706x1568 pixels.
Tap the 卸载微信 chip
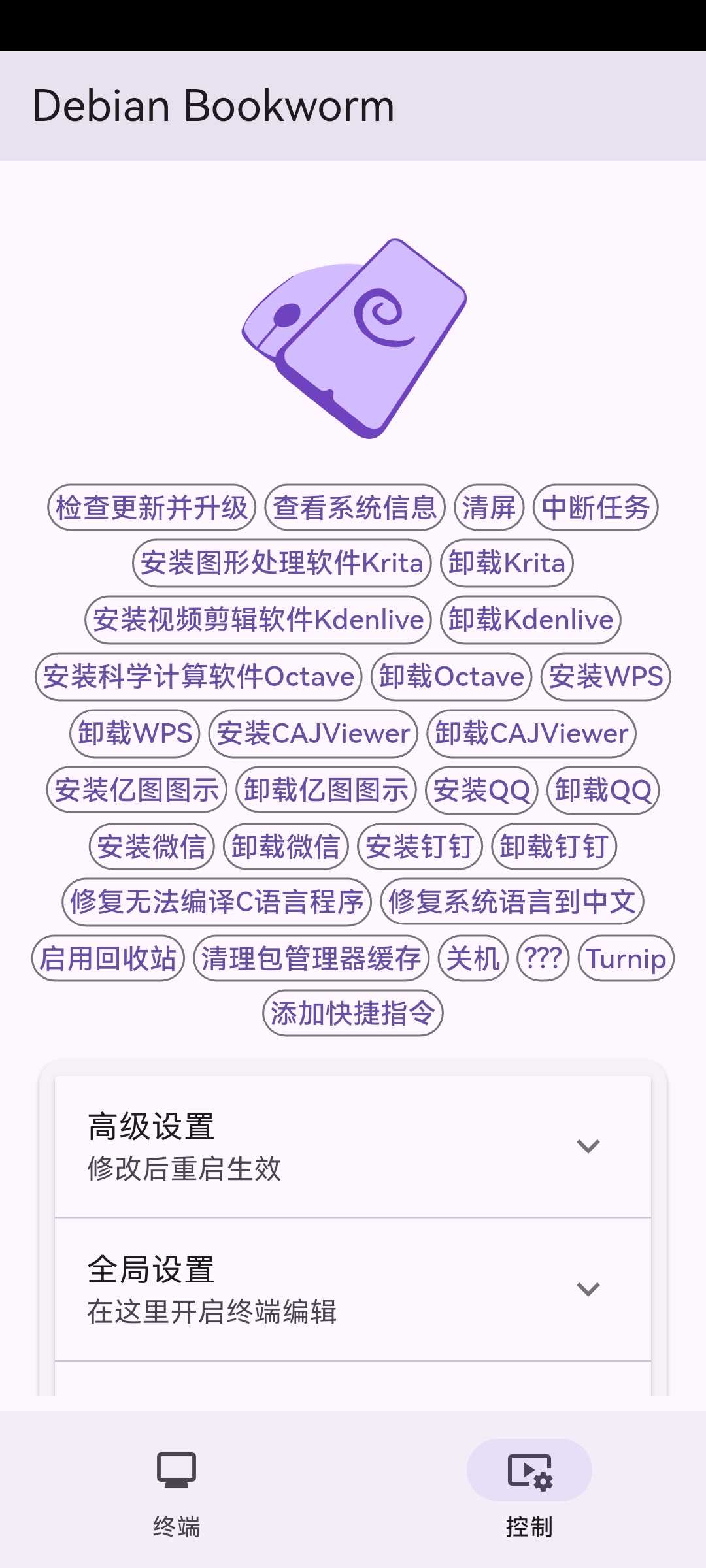click(286, 847)
